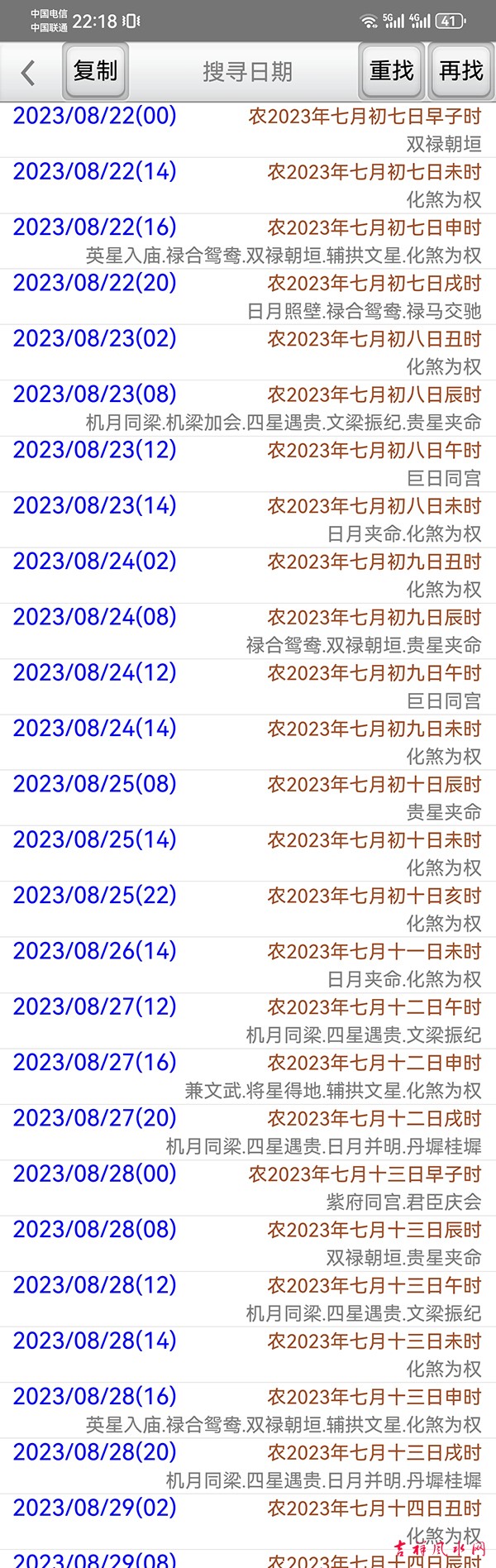Tap the 重找 button

(391, 72)
